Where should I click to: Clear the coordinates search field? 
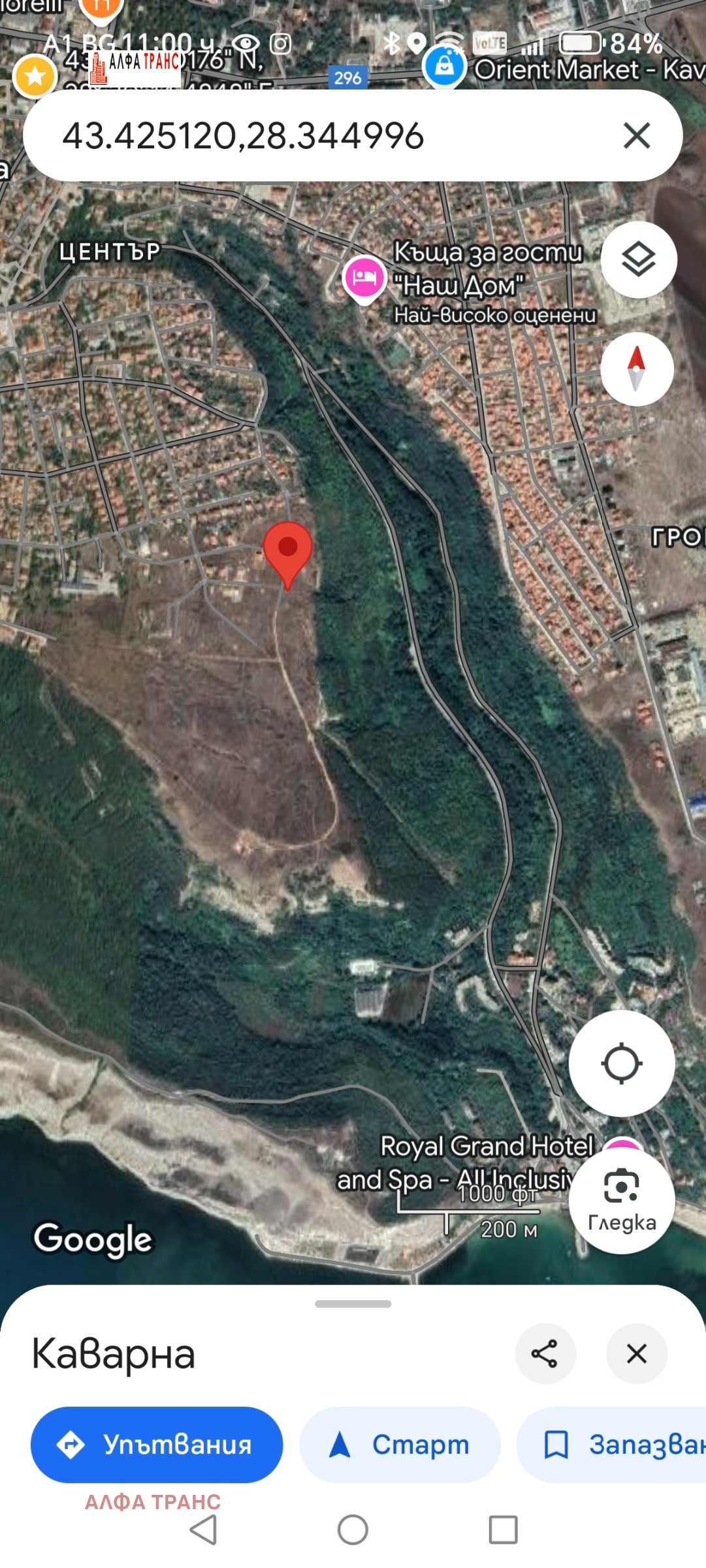tap(636, 136)
